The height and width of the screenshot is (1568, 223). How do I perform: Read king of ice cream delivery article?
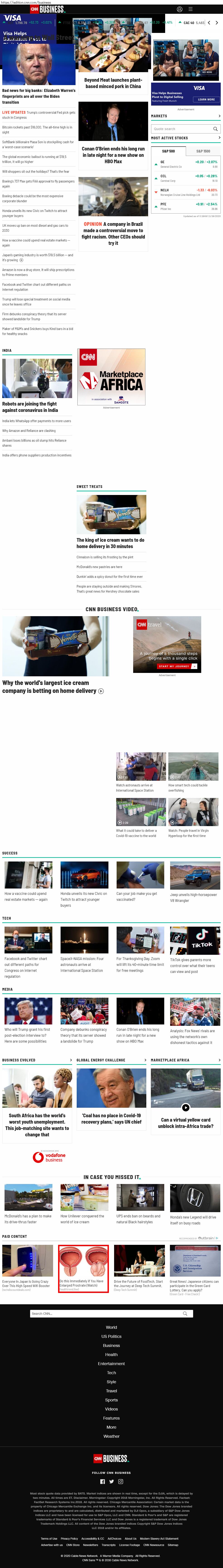(110, 543)
